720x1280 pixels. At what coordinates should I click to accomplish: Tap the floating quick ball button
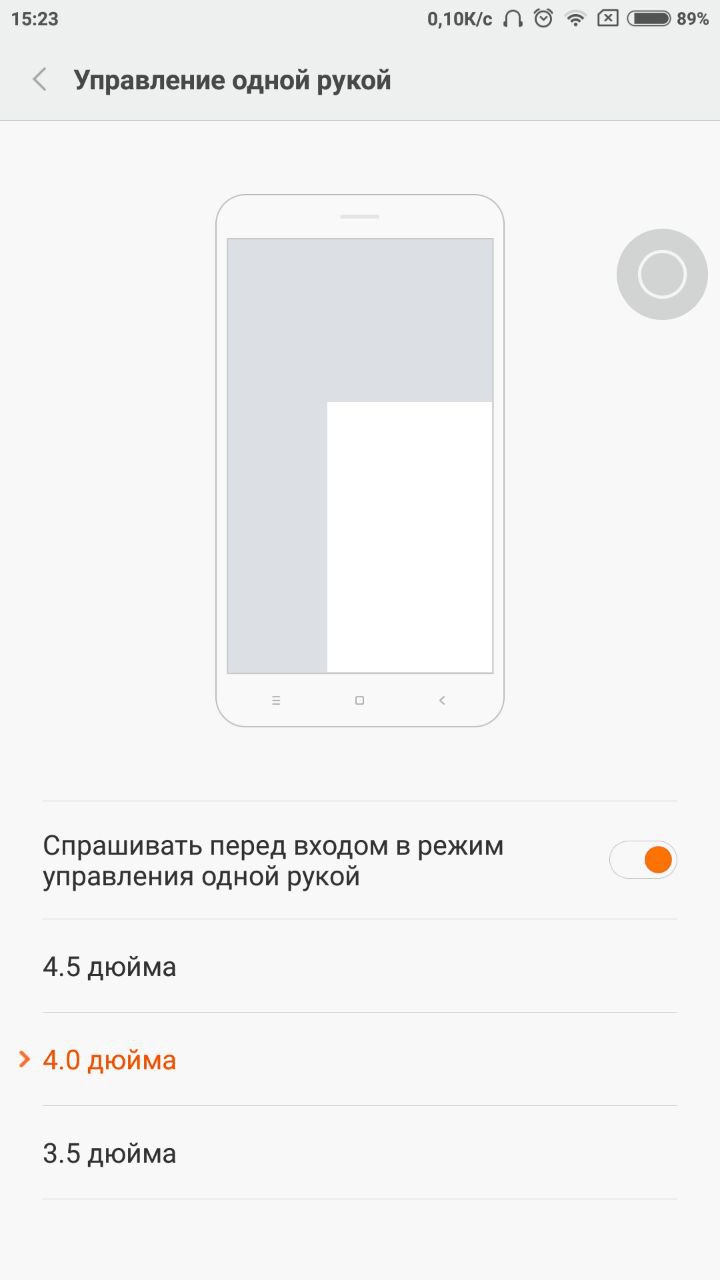662,274
